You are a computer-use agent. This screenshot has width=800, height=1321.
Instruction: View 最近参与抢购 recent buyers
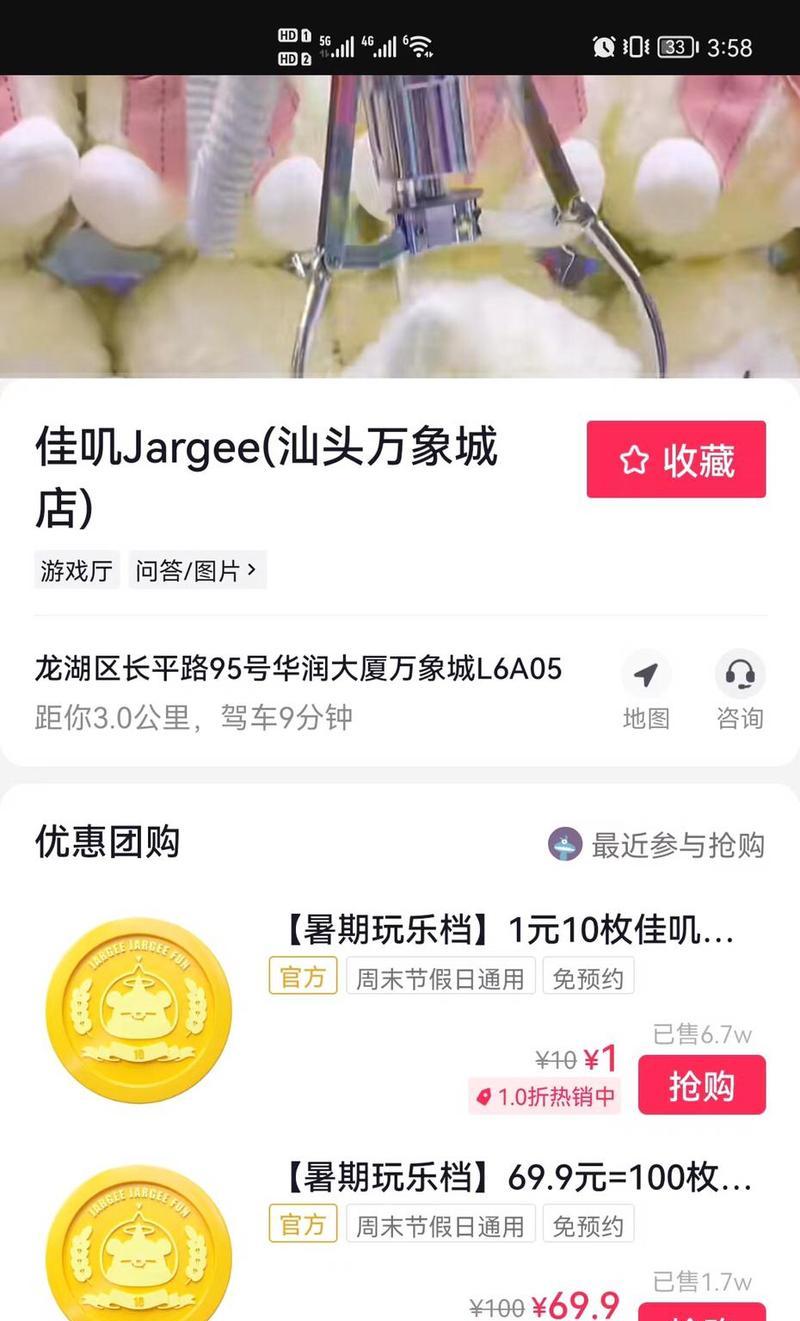pos(657,845)
